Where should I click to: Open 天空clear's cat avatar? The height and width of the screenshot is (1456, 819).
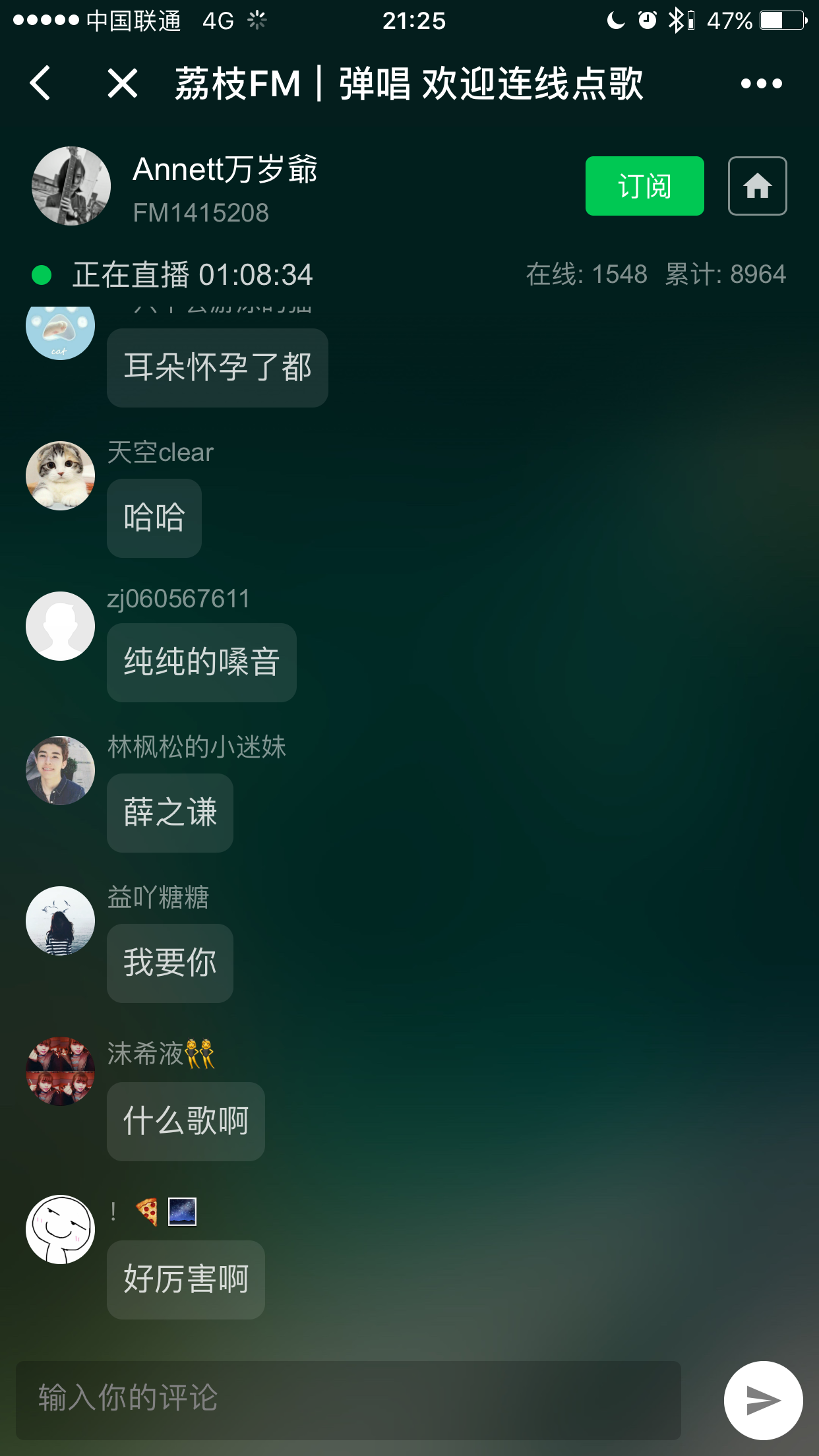click(x=60, y=475)
